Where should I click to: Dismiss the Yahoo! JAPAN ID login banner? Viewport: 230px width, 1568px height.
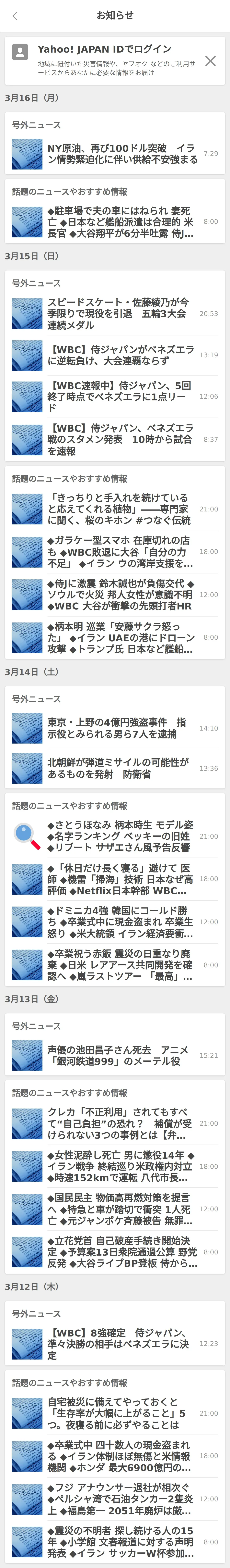point(210,60)
